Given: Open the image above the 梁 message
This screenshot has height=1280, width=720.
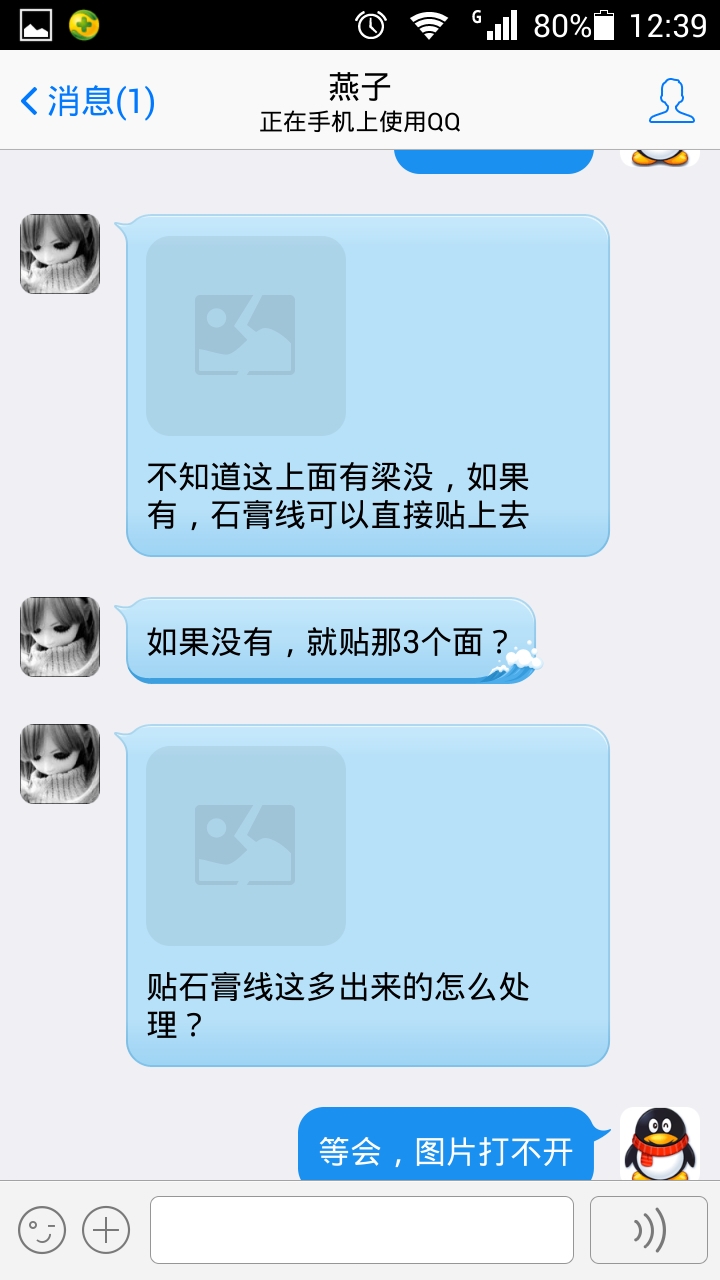Looking at the screenshot, I should click(x=246, y=336).
